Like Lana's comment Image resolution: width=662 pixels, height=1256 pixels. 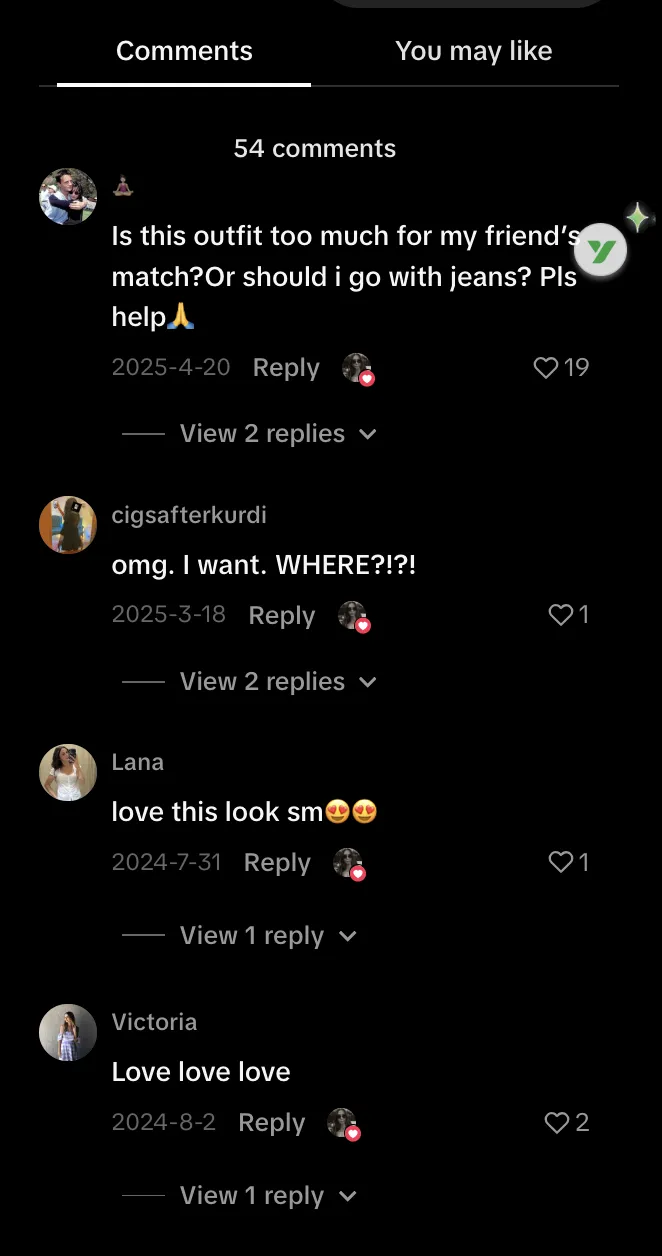click(x=561, y=862)
